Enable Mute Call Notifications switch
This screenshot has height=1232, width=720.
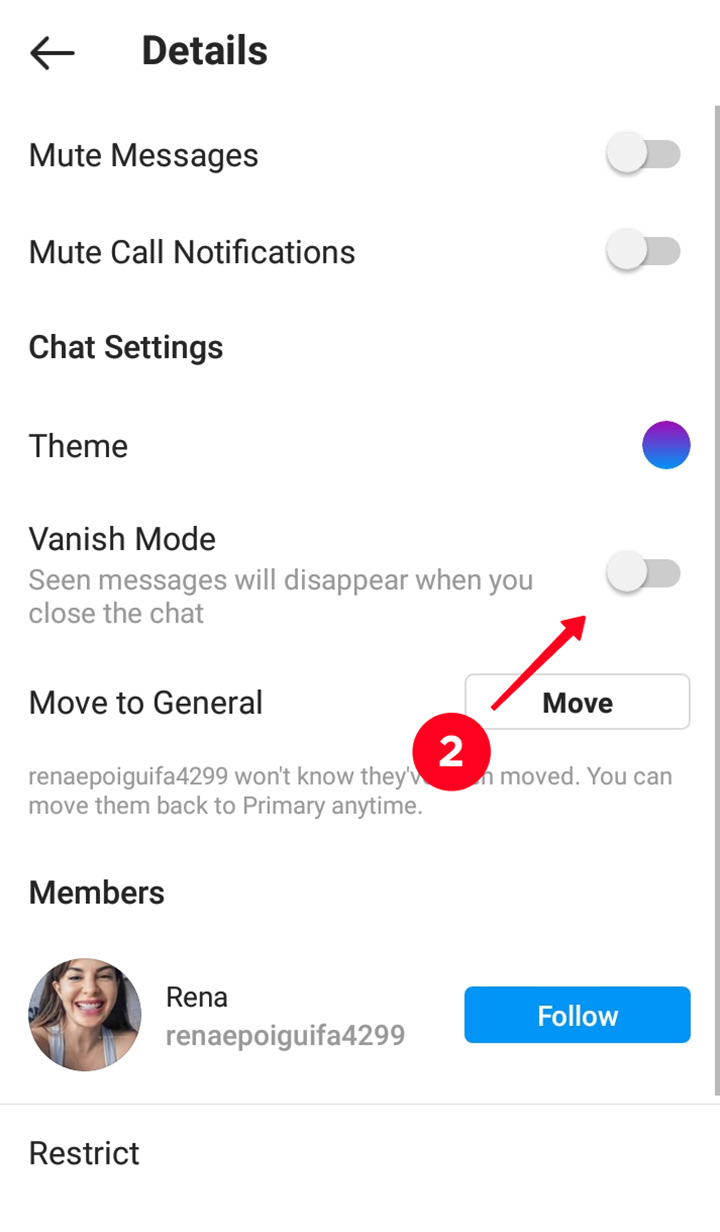[644, 251]
